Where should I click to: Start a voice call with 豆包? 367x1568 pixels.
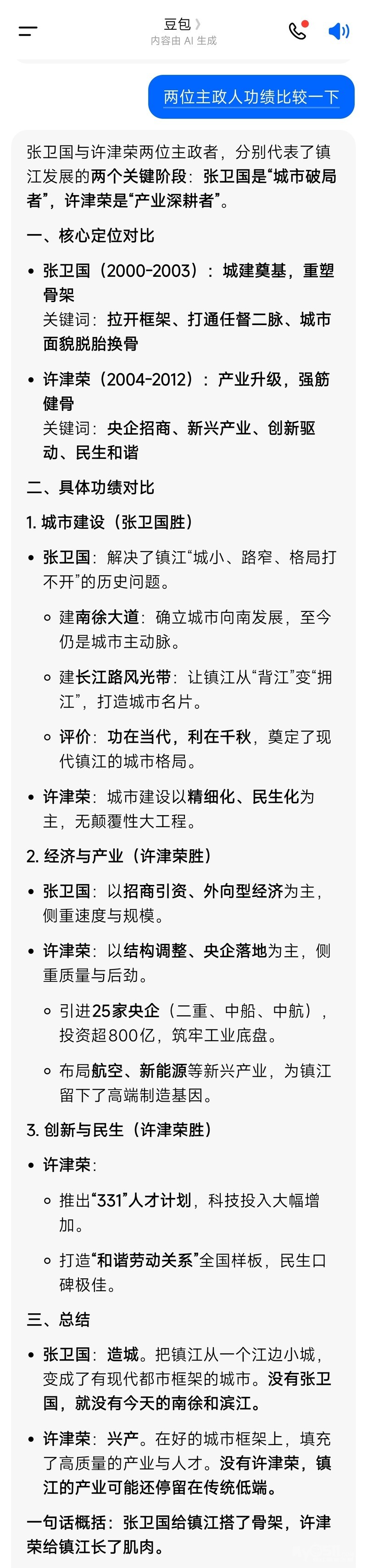click(298, 30)
